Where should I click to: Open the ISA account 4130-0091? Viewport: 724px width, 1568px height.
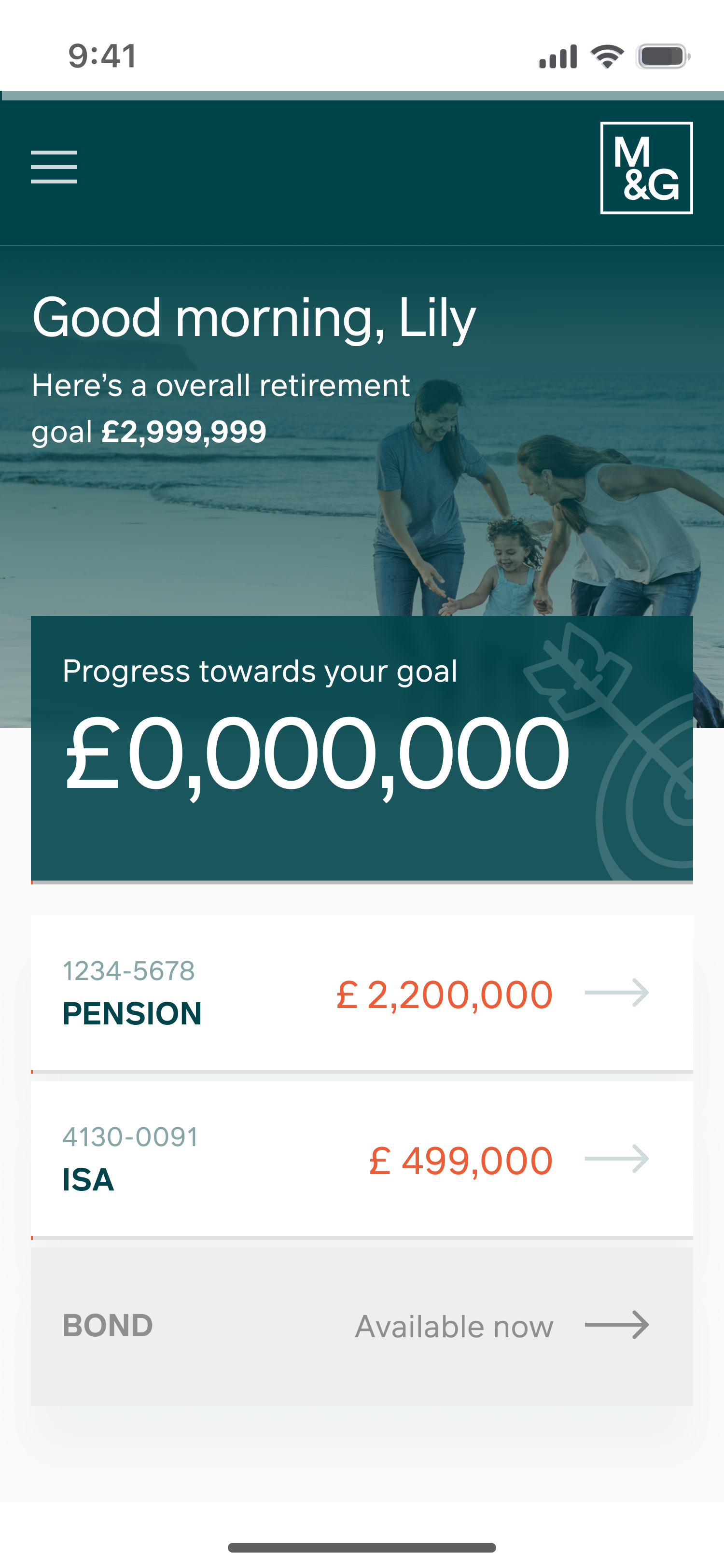tap(362, 1160)
